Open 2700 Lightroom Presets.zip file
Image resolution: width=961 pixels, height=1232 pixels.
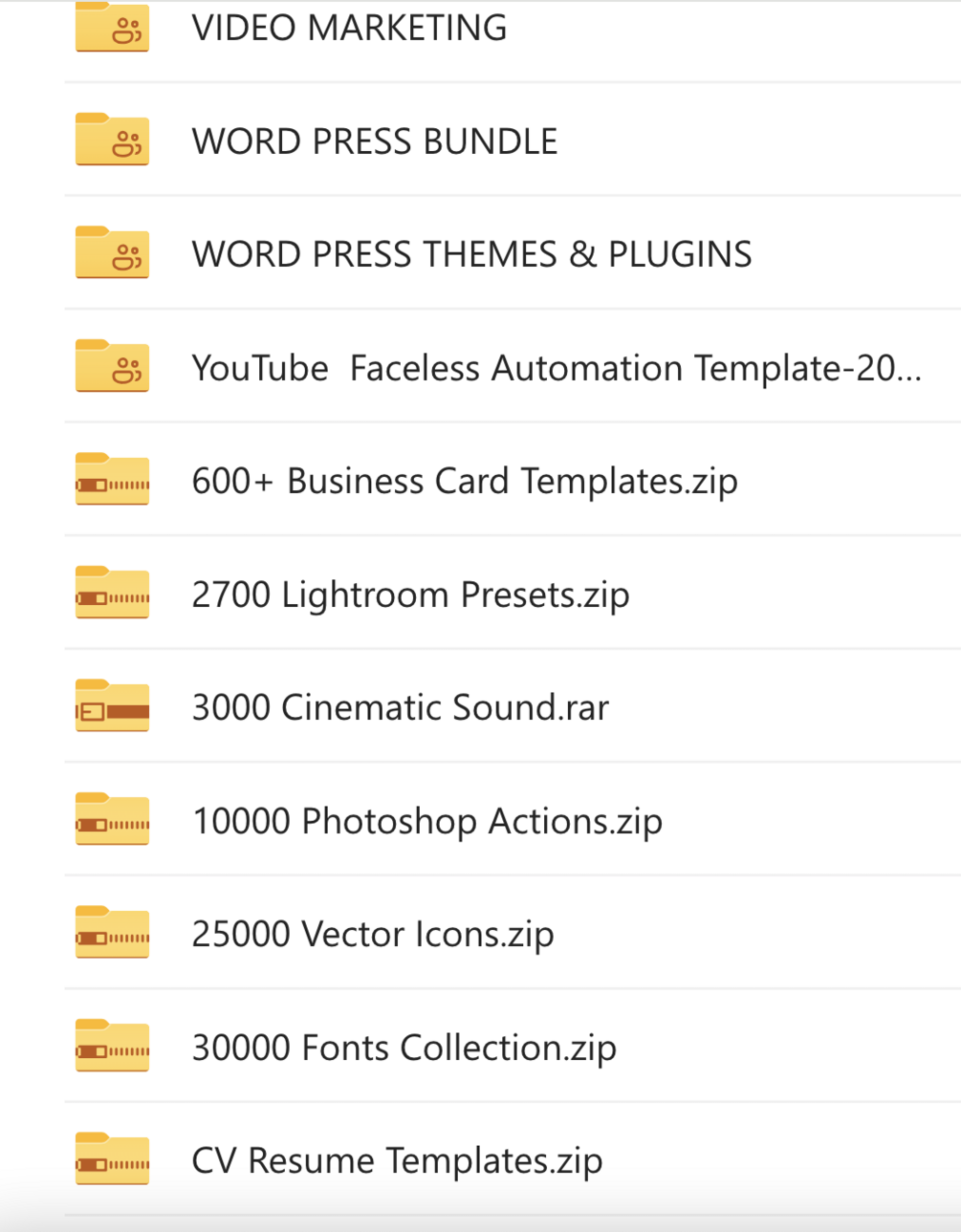click(410, 594)
